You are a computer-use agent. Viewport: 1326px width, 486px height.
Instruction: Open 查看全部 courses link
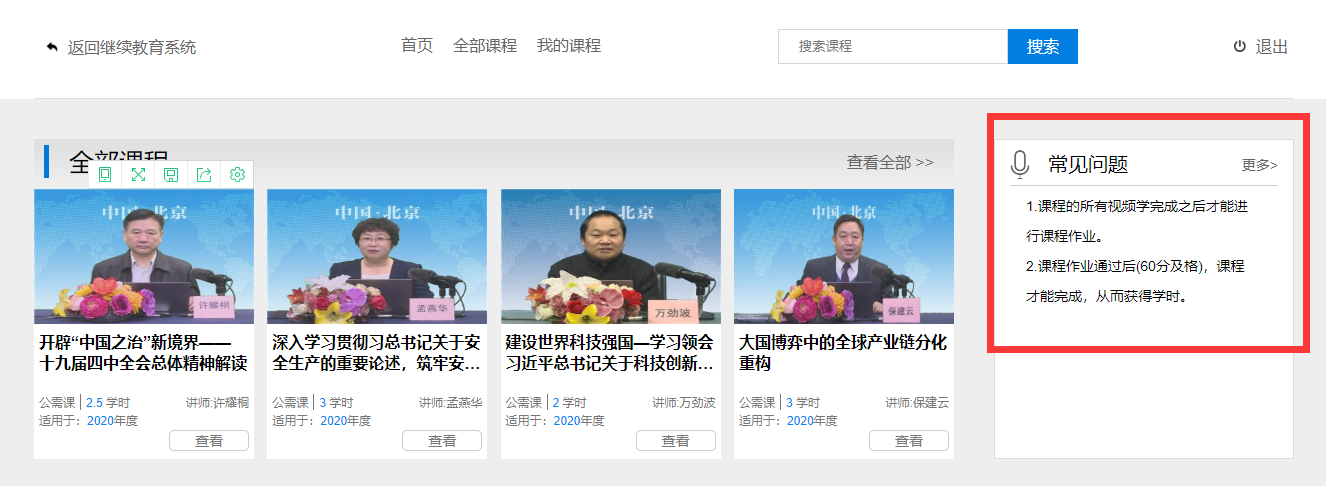[890, 162]
